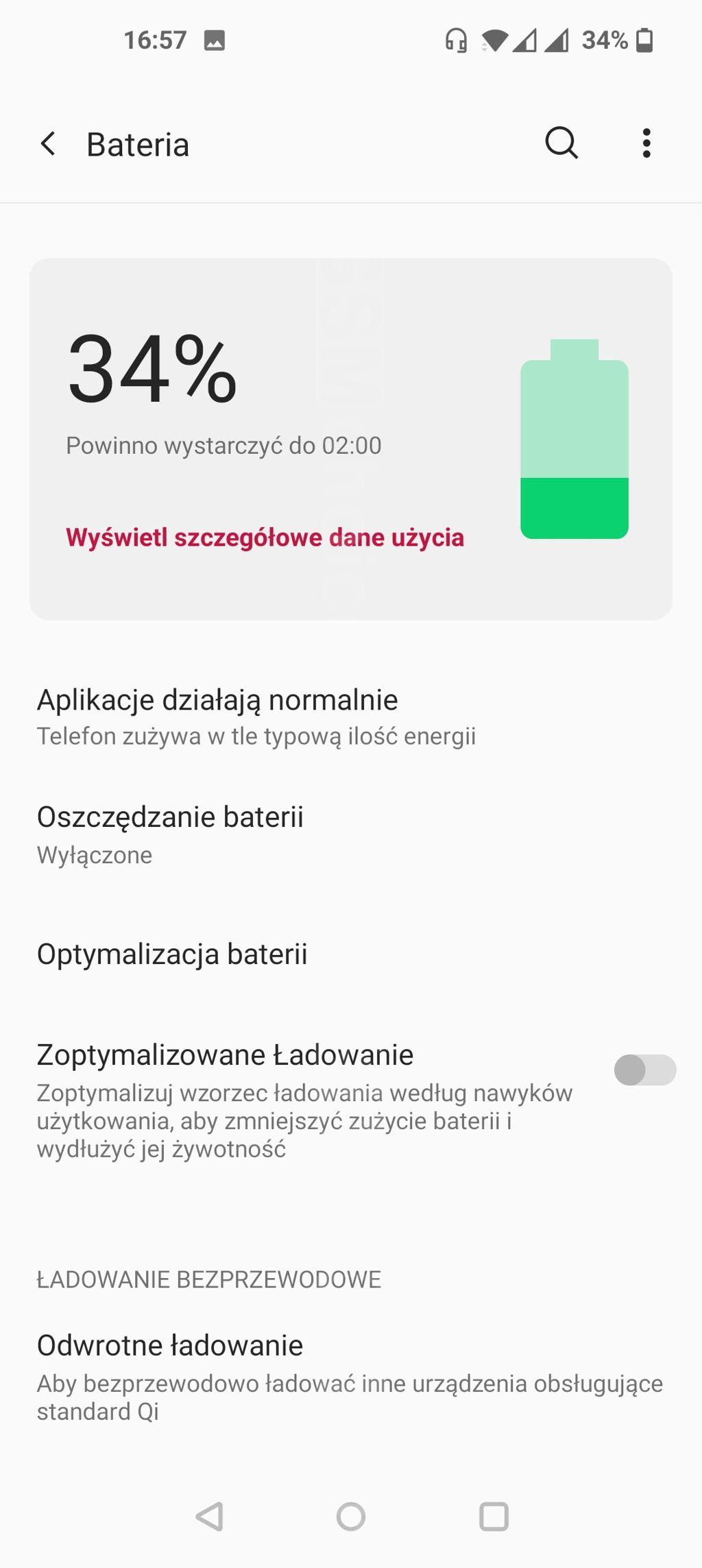Screen dimensions: 702x1568
Task: Open search in battery settings
Action: 561,143
